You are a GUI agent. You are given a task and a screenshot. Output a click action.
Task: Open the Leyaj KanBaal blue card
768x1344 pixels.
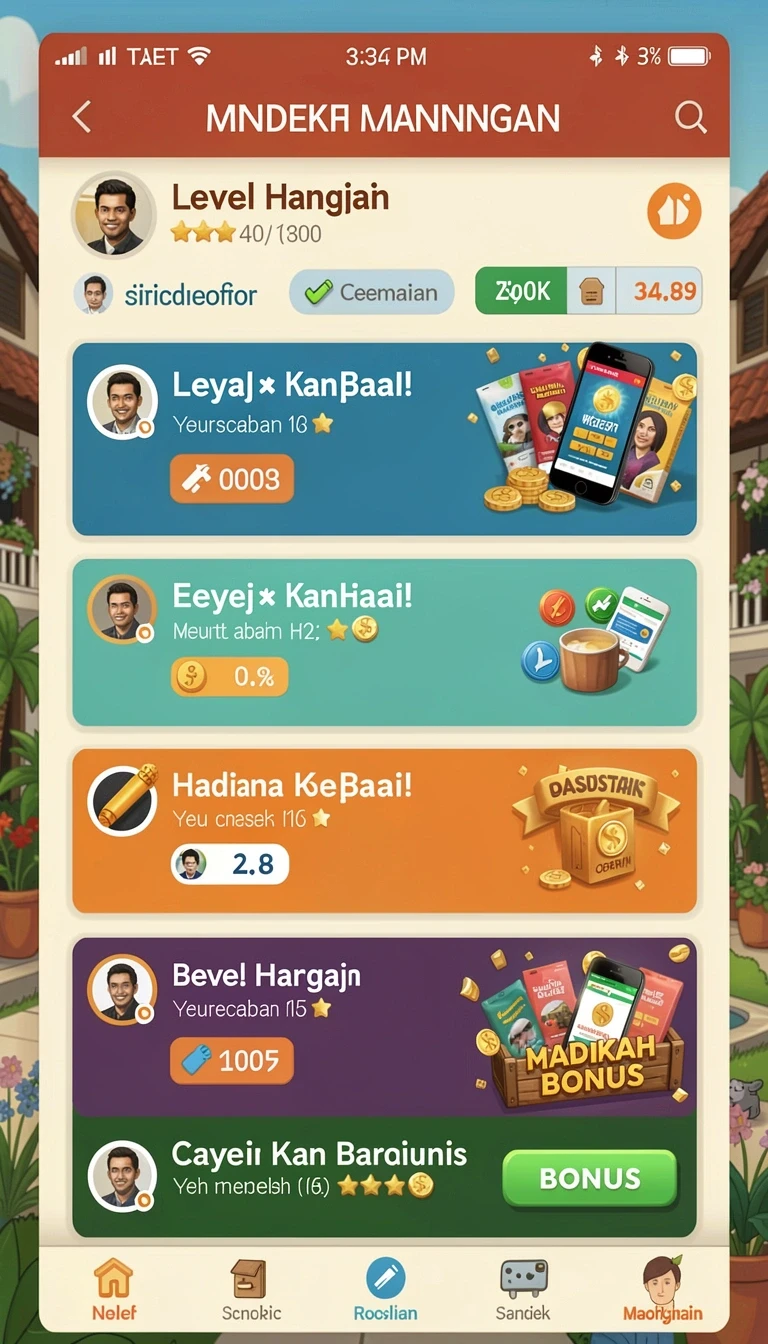point(384,439)
